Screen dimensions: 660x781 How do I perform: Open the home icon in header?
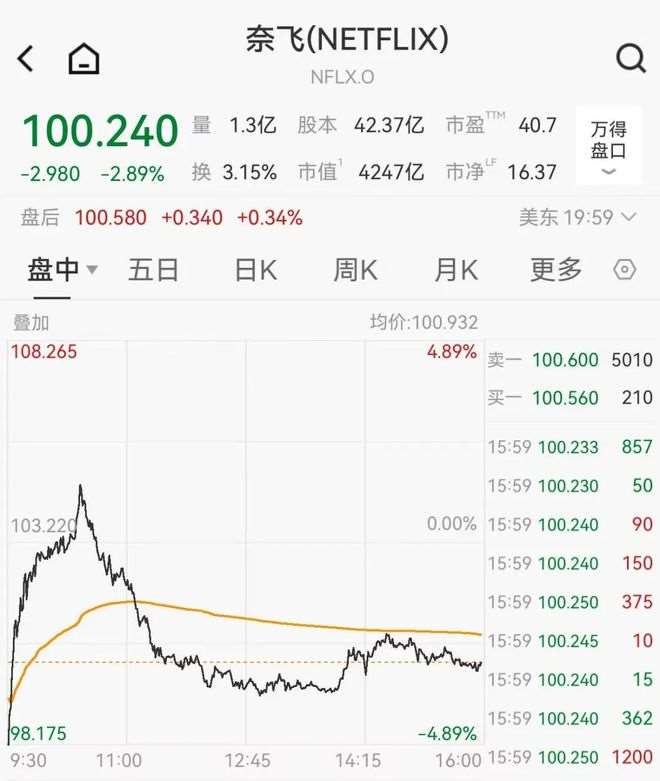(x=84, y=59)
